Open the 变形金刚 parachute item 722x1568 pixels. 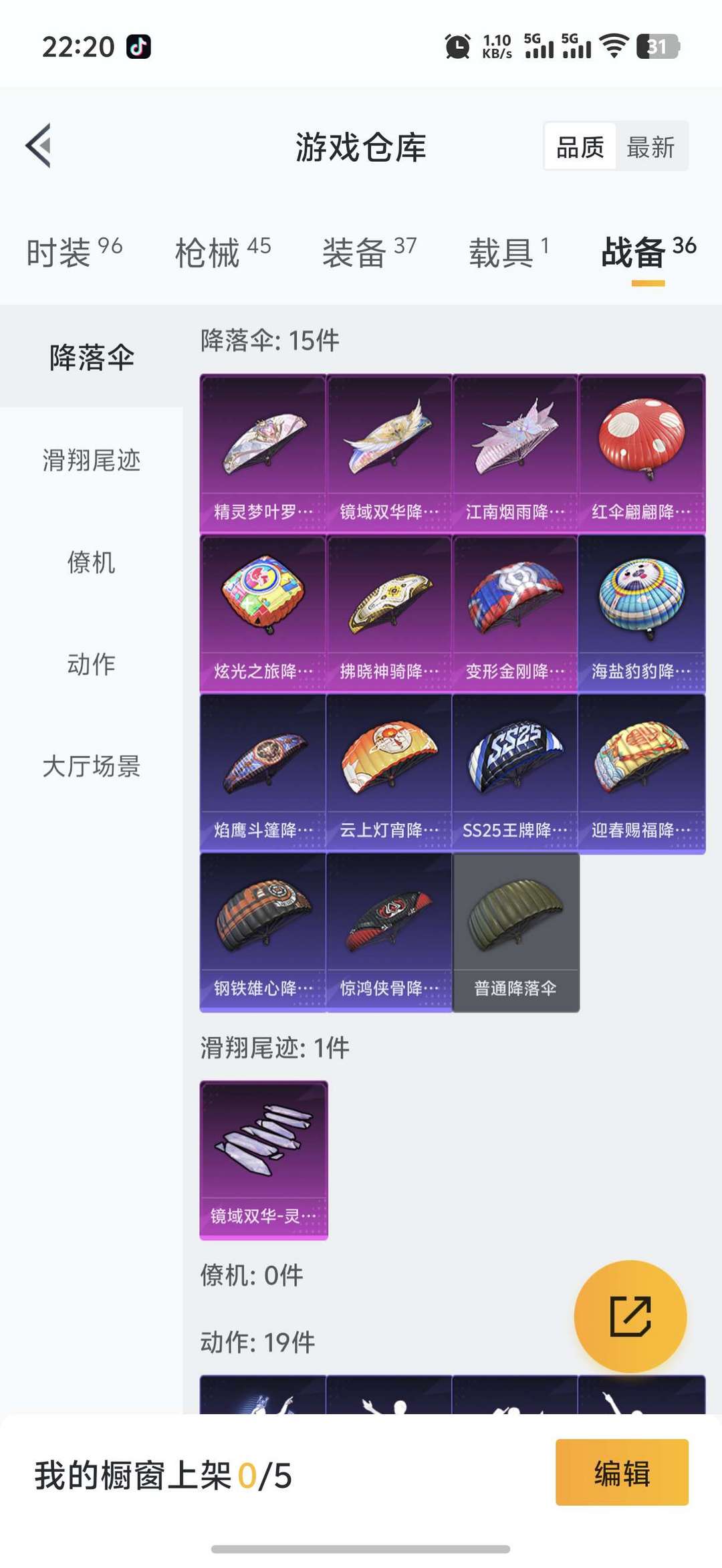point(515,612)
